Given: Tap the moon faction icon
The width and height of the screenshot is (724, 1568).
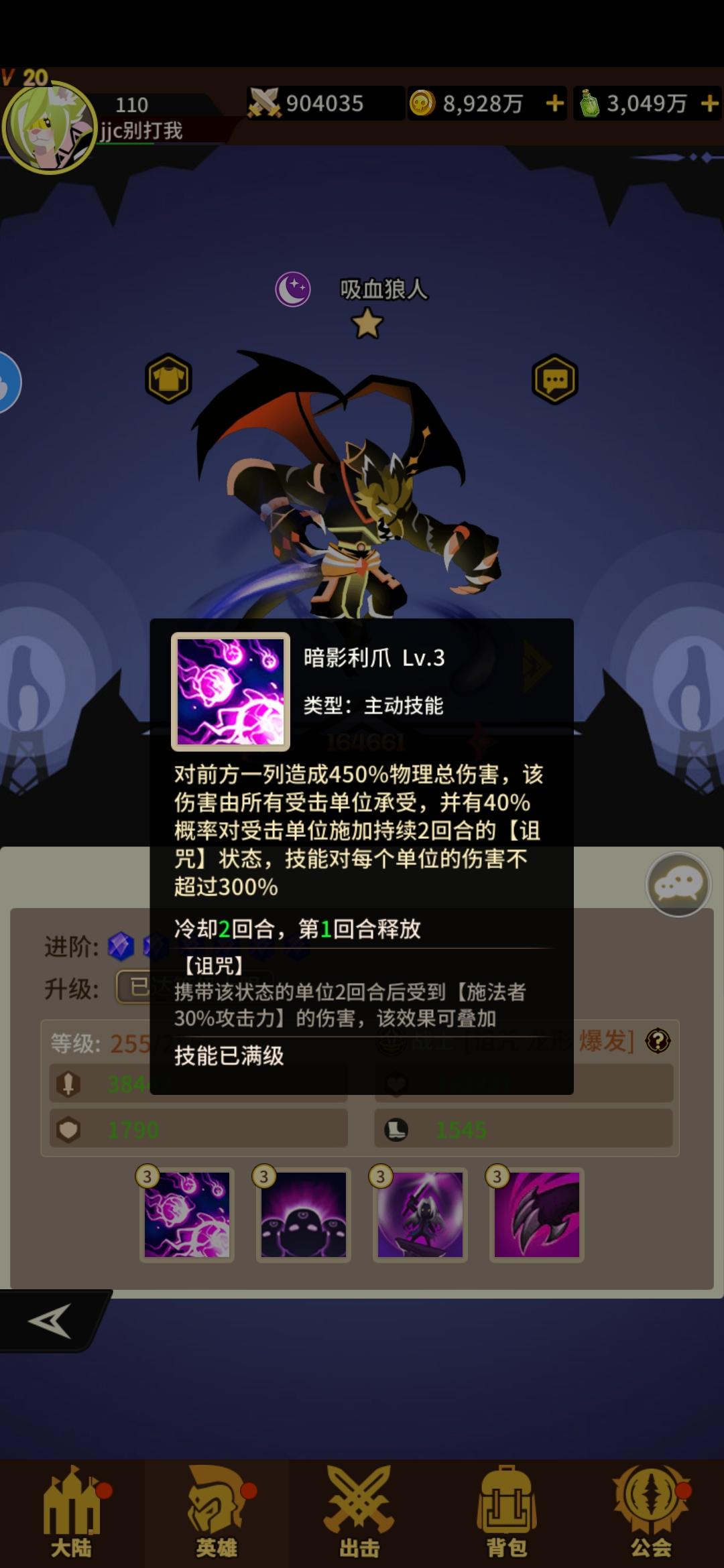Looking at the screenshot, I should (293, 289).
